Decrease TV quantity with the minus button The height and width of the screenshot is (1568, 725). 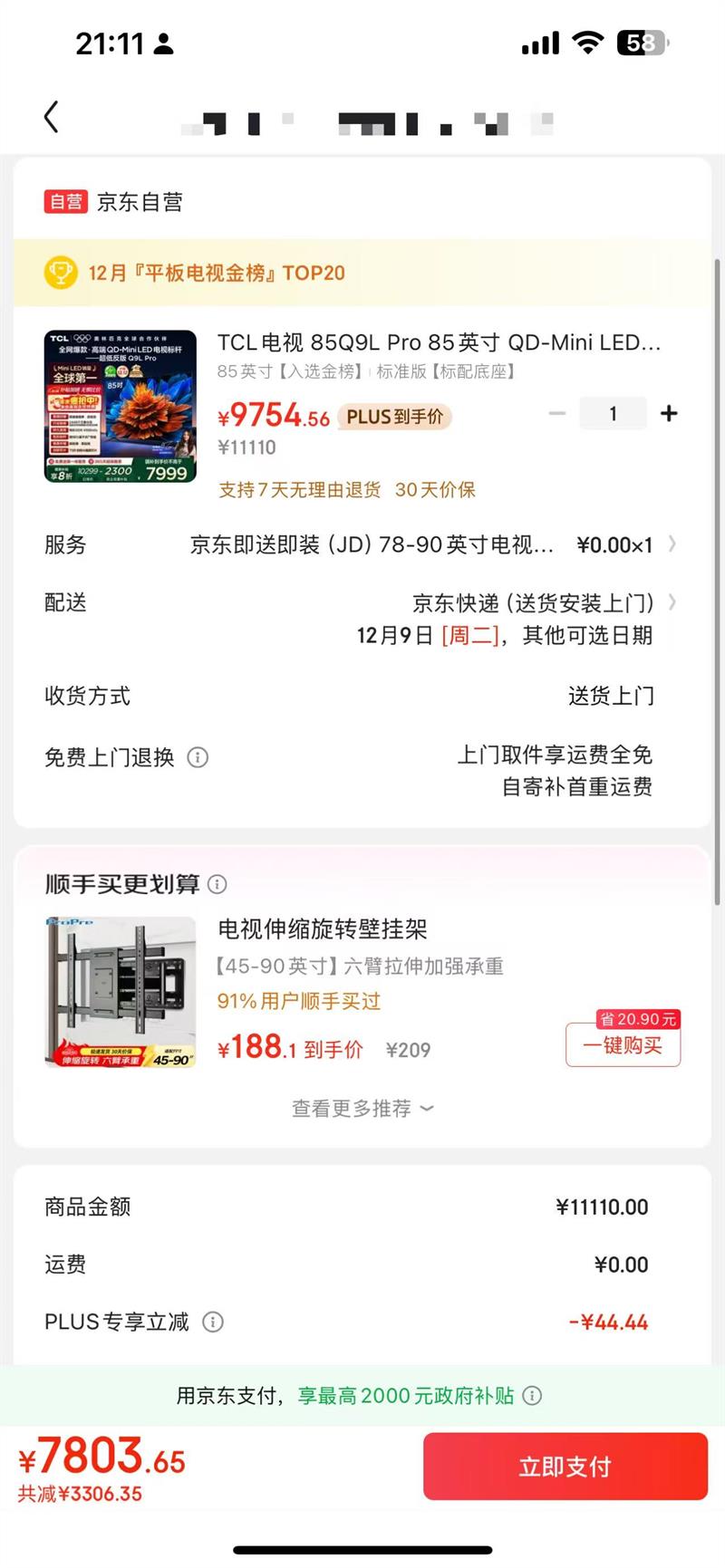coord(556,414)
